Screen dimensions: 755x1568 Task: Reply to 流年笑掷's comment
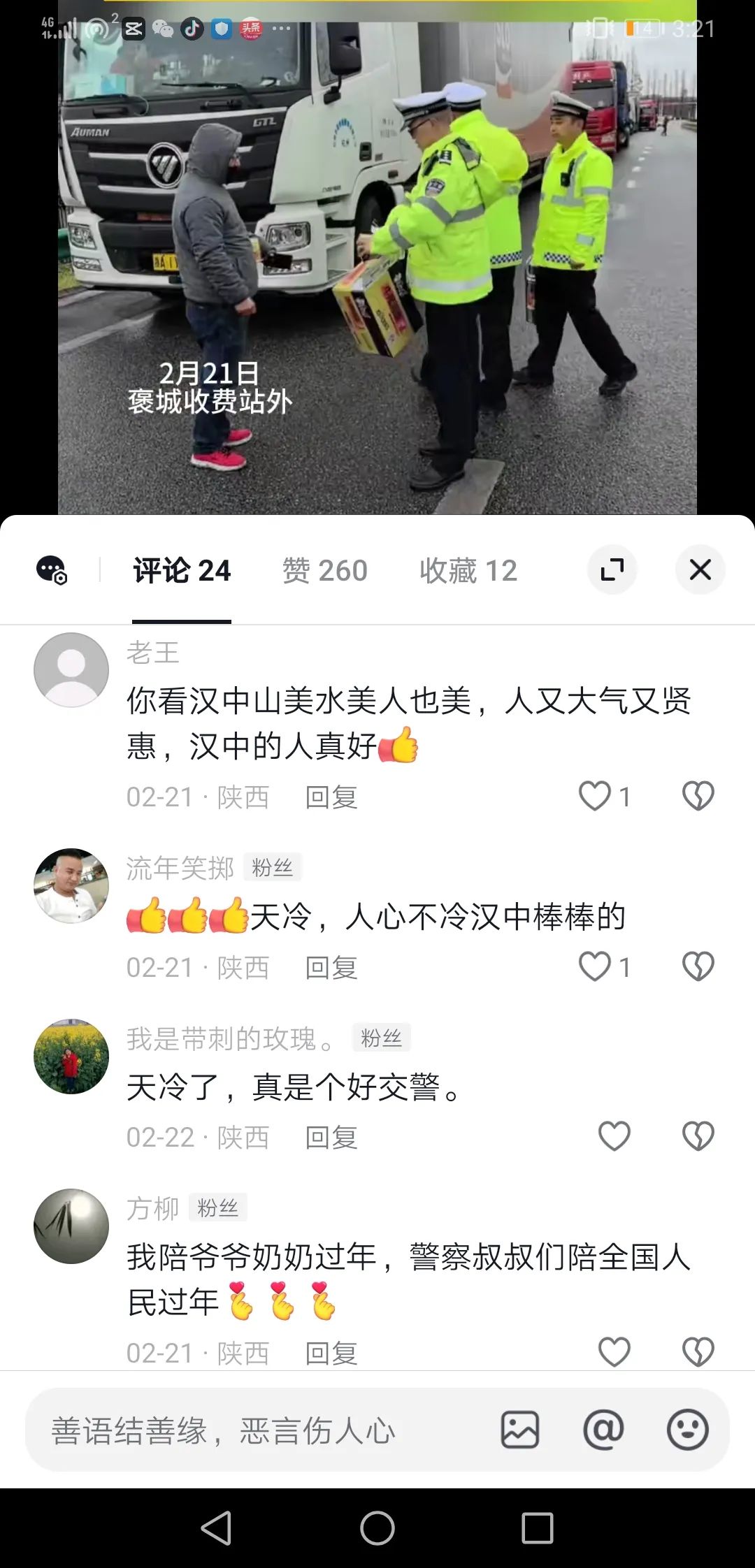pos(331,968)
